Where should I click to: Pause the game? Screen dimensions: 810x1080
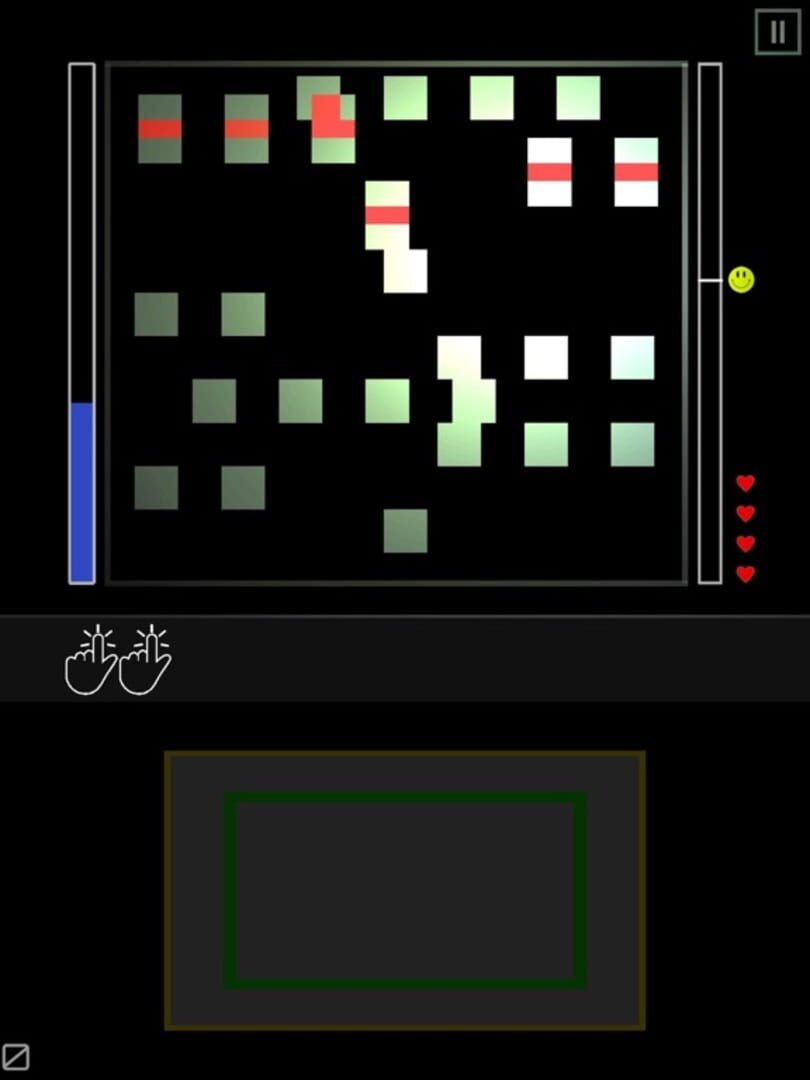point(777,32)
